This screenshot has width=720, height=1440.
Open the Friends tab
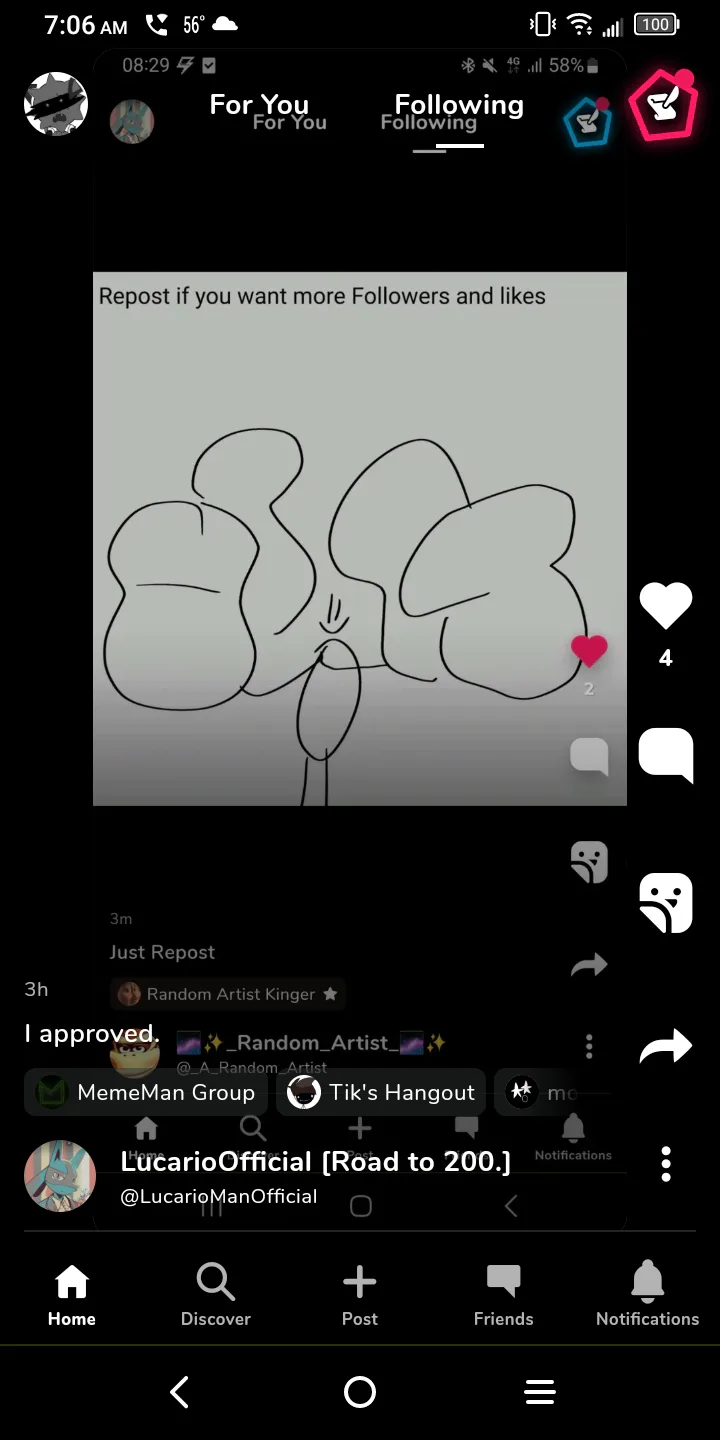[x=503, y=1294]
